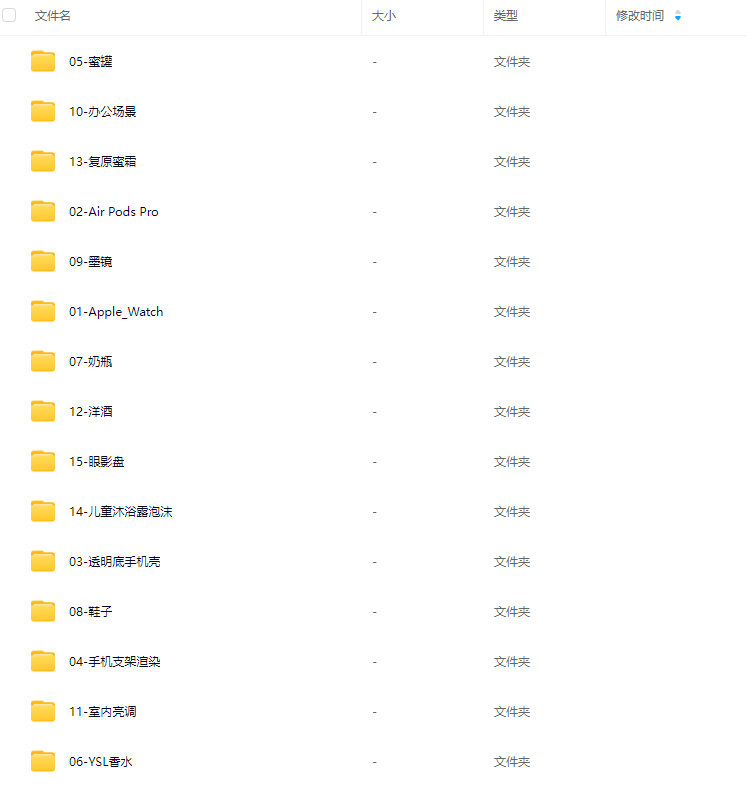Open the 12-洋酒 folder
Viewport: 747px width, 797px height.
click(90, 412)
